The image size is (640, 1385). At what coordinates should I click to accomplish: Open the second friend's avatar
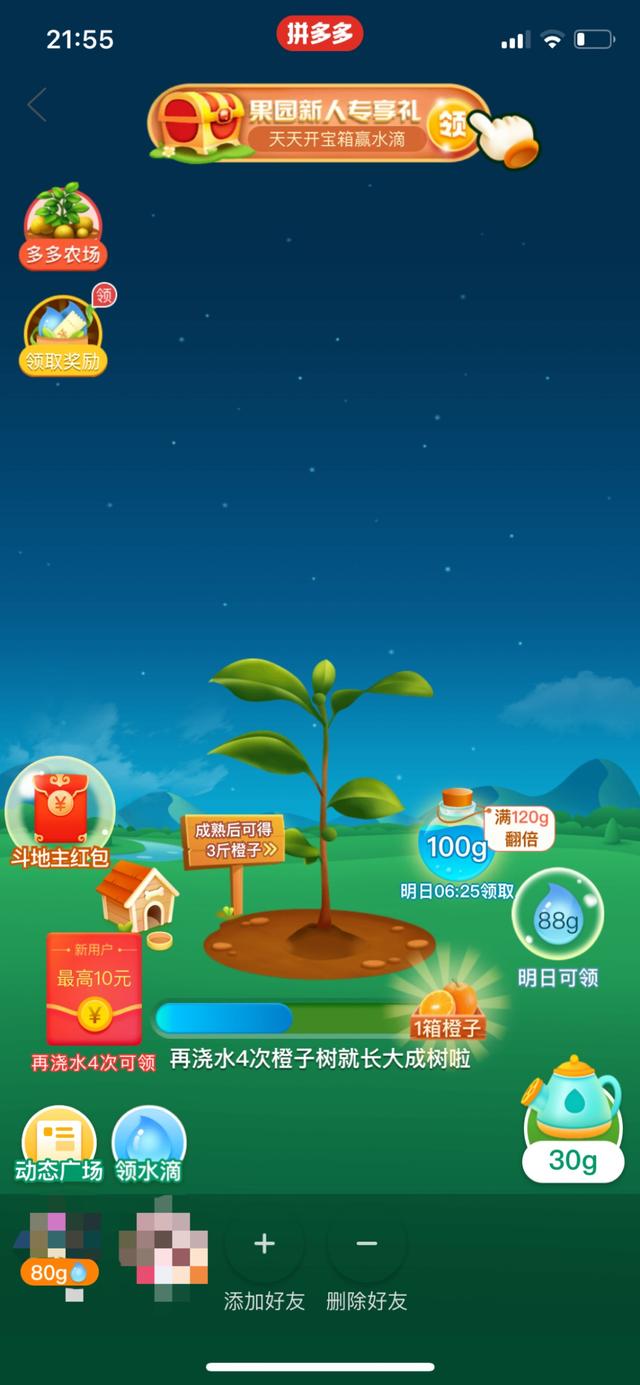click(x=163, y=1245)
